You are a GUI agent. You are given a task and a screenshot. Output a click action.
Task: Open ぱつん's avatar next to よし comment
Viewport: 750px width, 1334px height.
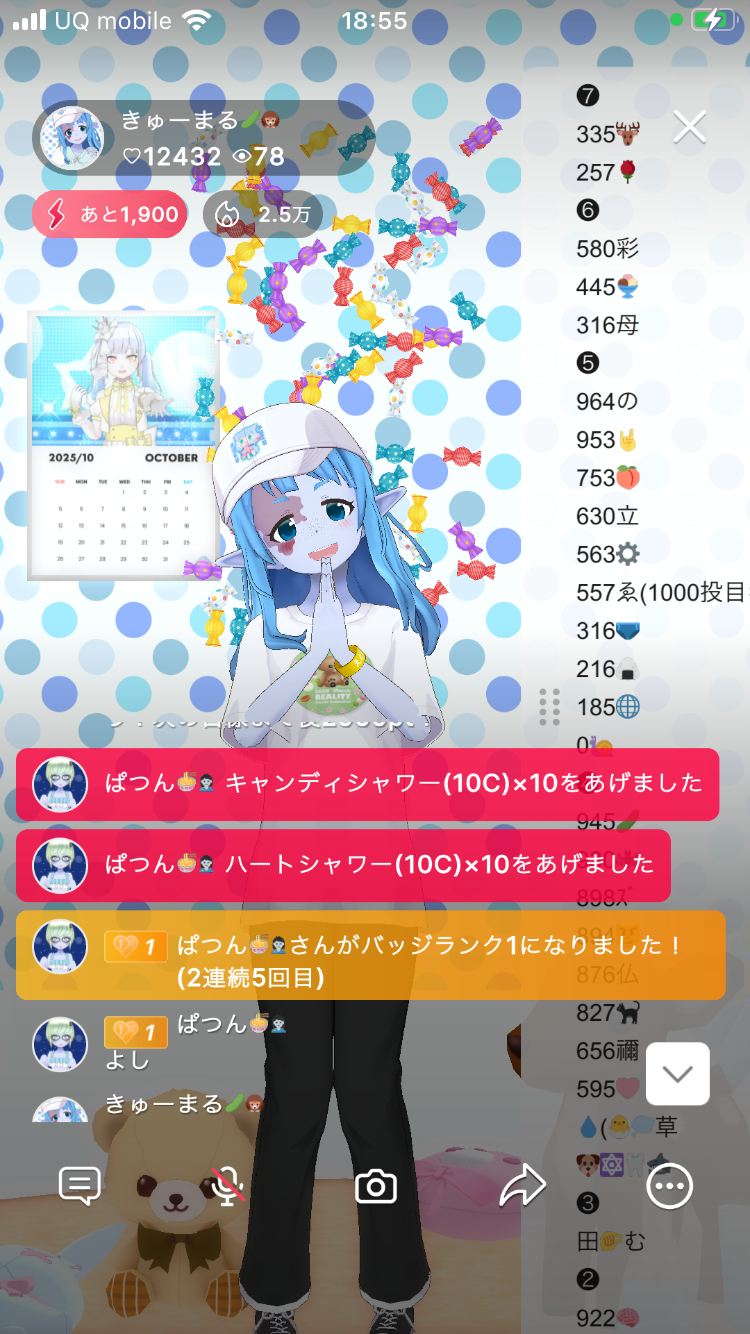click(x=60, y=1045)
